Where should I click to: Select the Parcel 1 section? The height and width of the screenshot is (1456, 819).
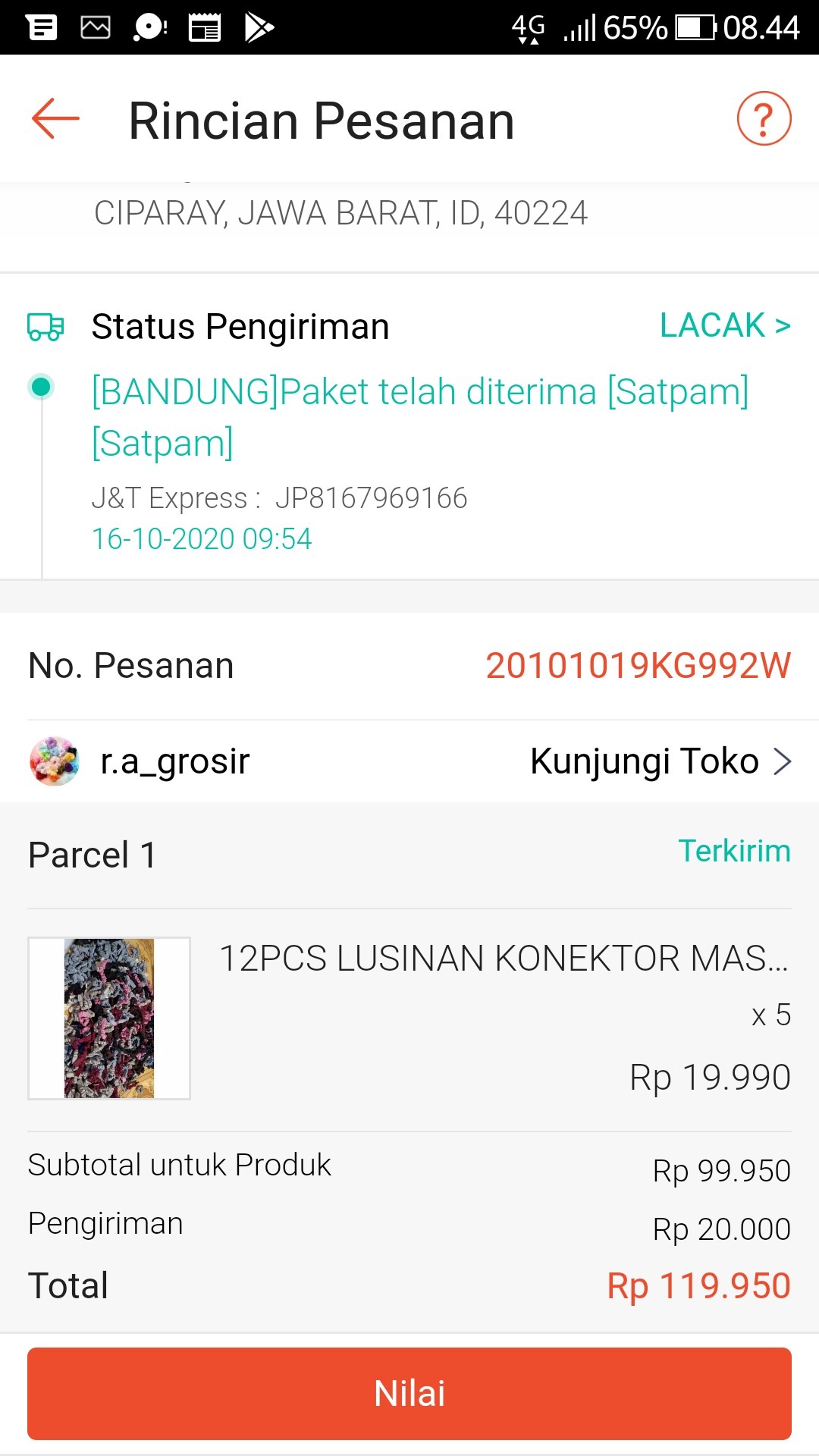coord(91,854)
